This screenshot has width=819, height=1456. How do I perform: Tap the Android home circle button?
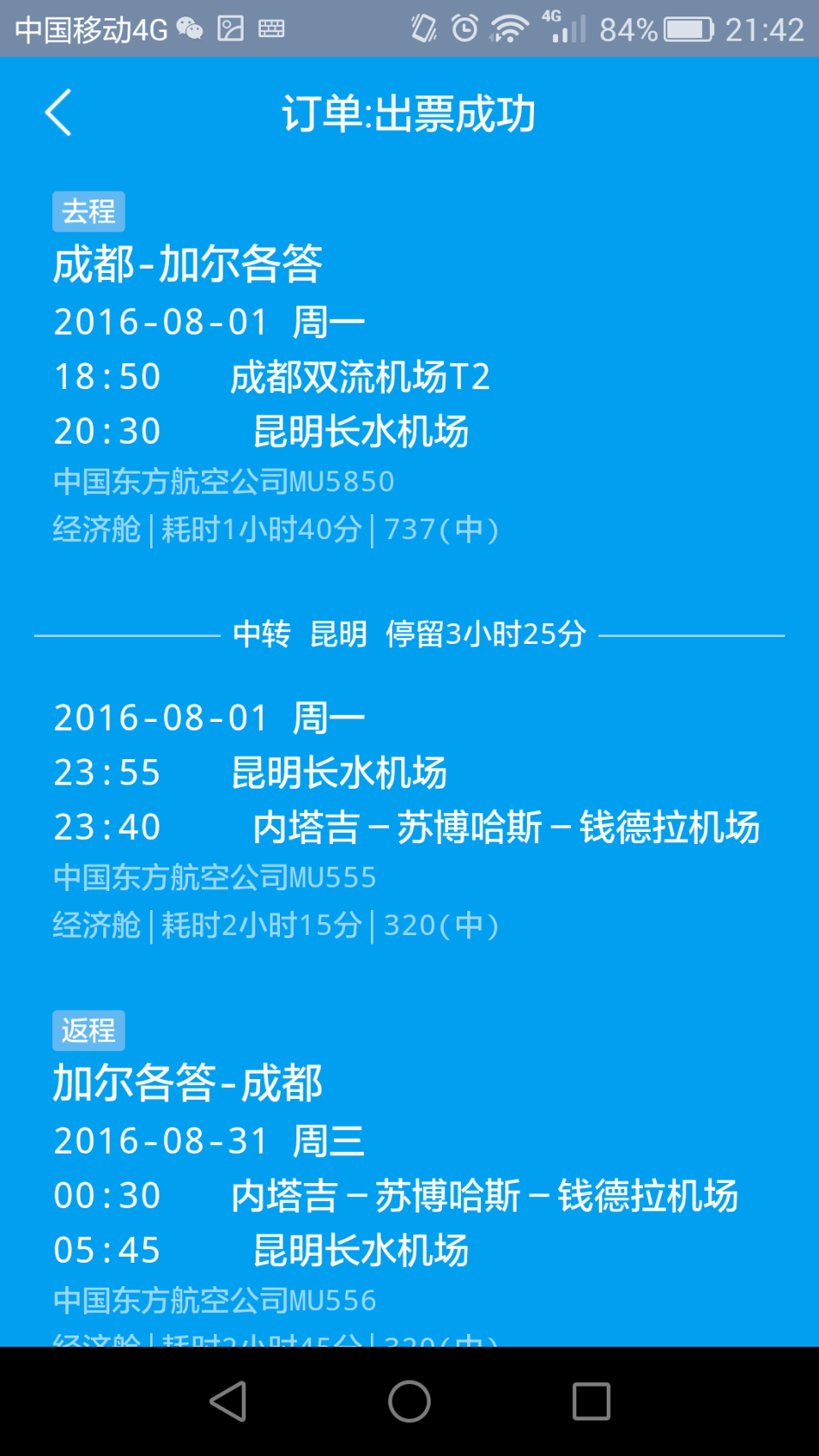(x=409, y=1401)
